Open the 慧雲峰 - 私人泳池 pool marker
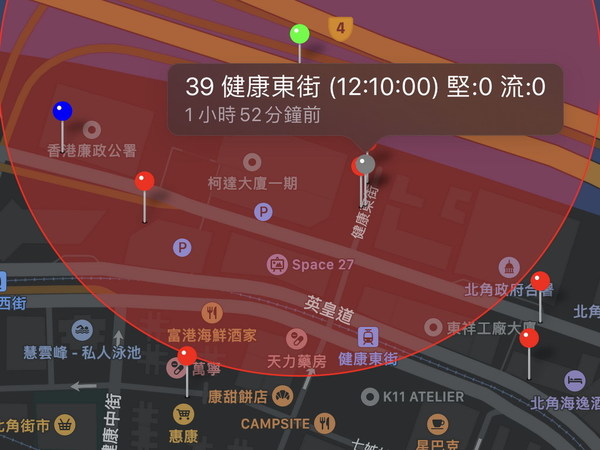600x450 pixels. point(79,329)
